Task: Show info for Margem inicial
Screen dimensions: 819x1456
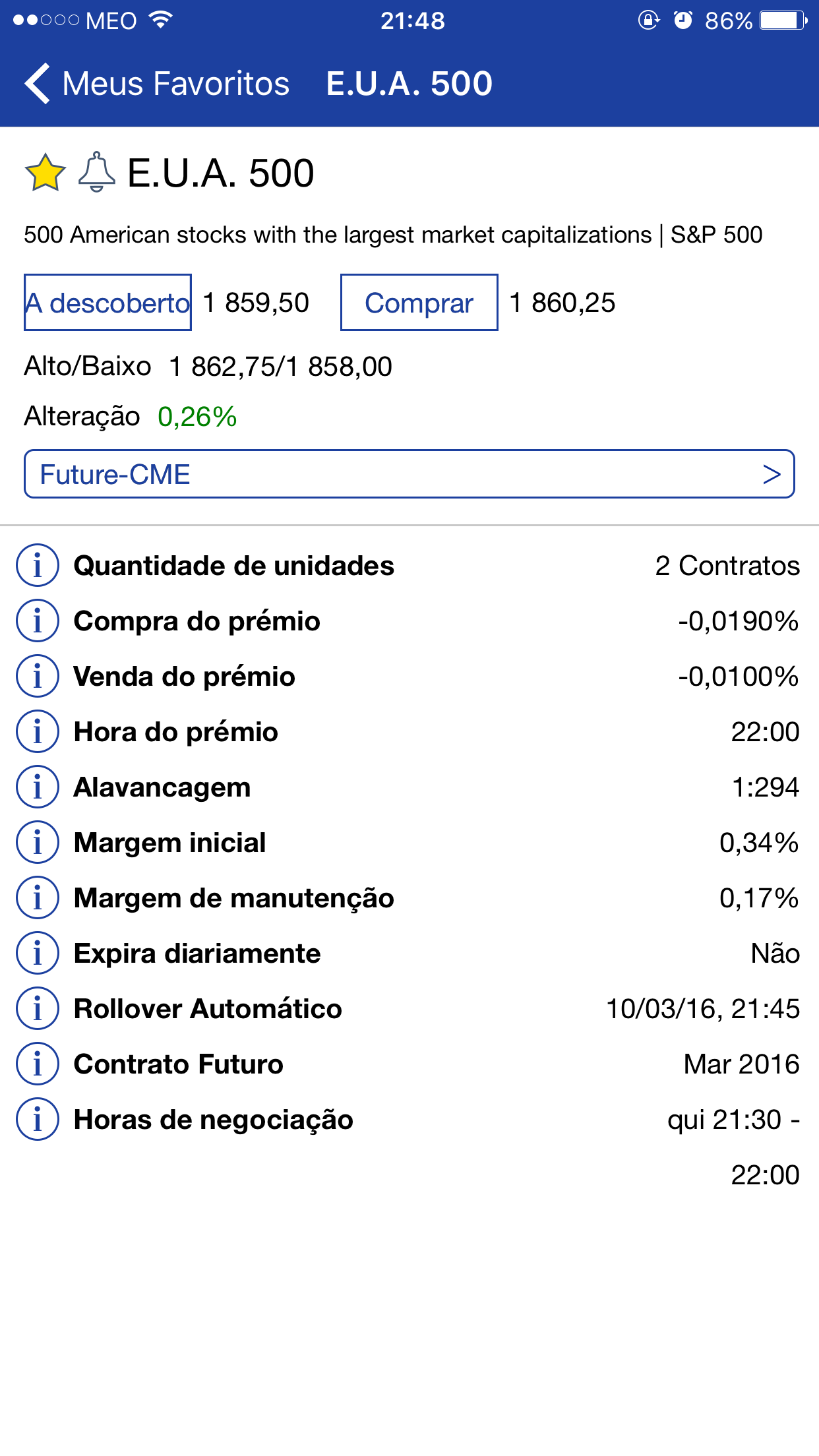Action: (x=38, y=843)
